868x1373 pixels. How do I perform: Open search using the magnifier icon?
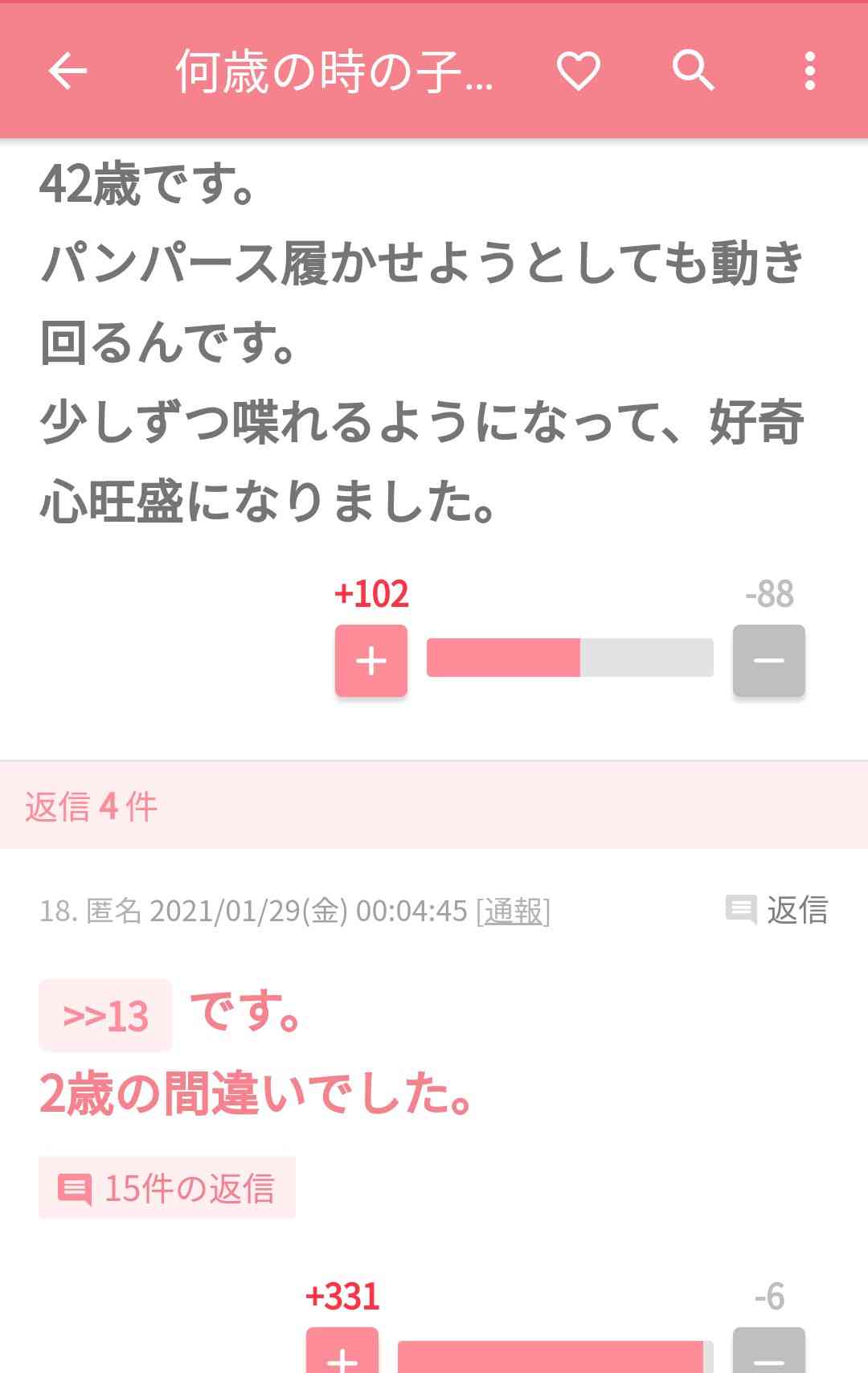[694, 72]
